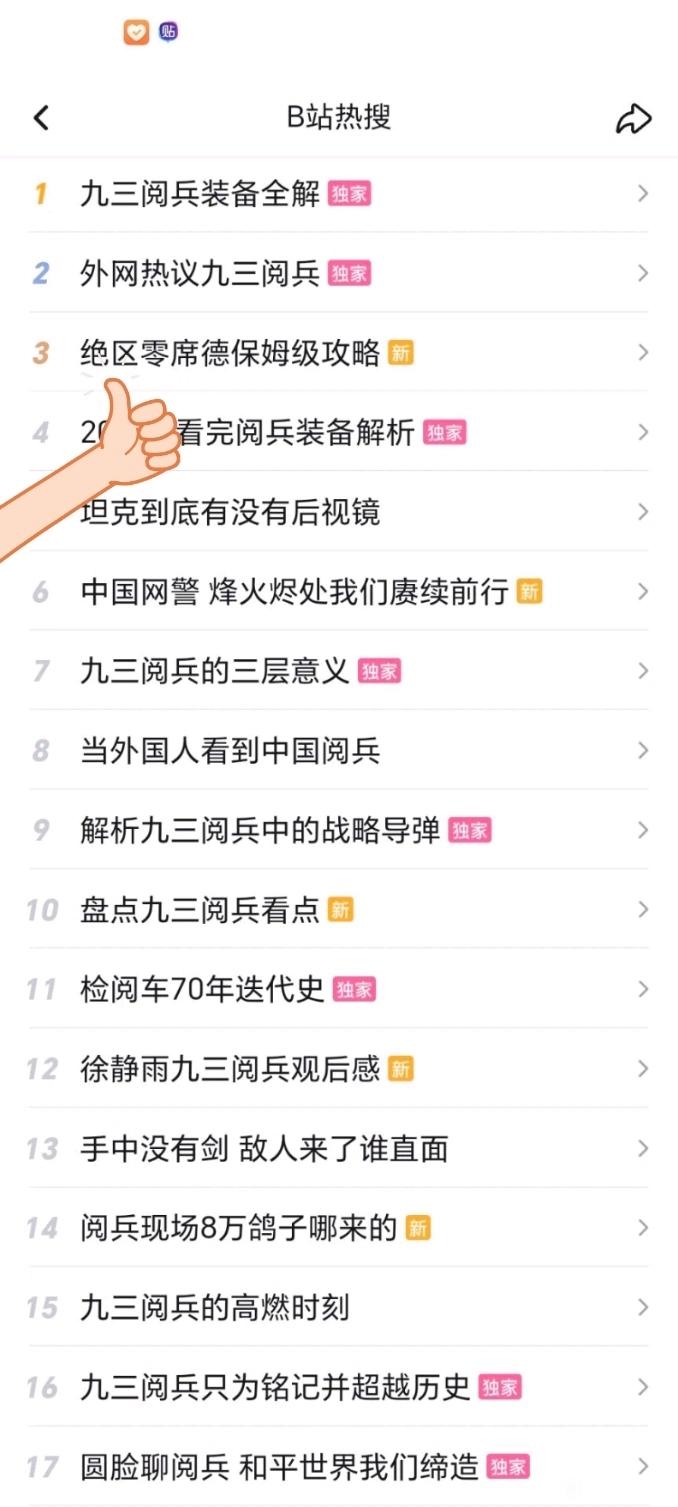Open 徐静雨九三阅兵观后感 topic

(x=230, y=1069)
